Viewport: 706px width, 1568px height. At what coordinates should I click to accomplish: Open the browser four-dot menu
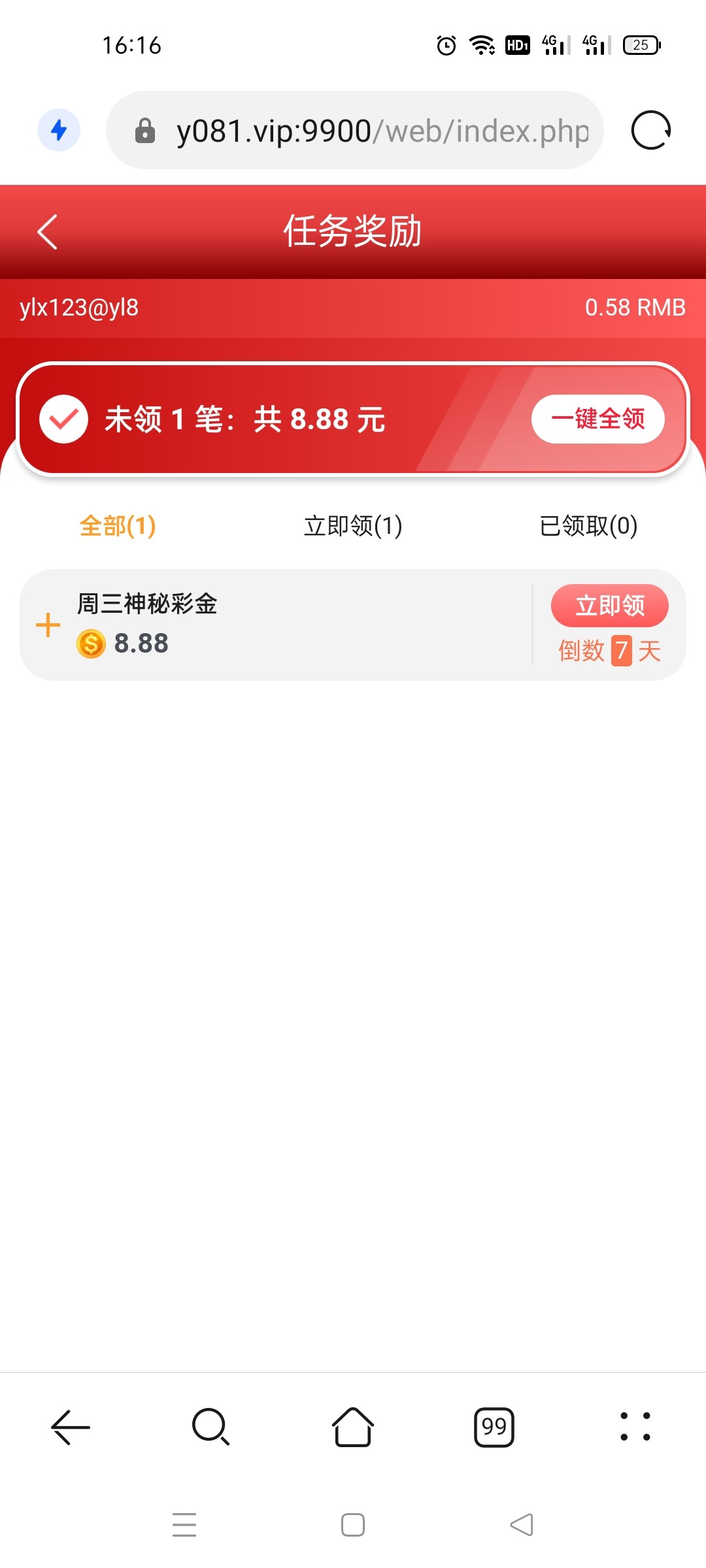(635, 1427)
